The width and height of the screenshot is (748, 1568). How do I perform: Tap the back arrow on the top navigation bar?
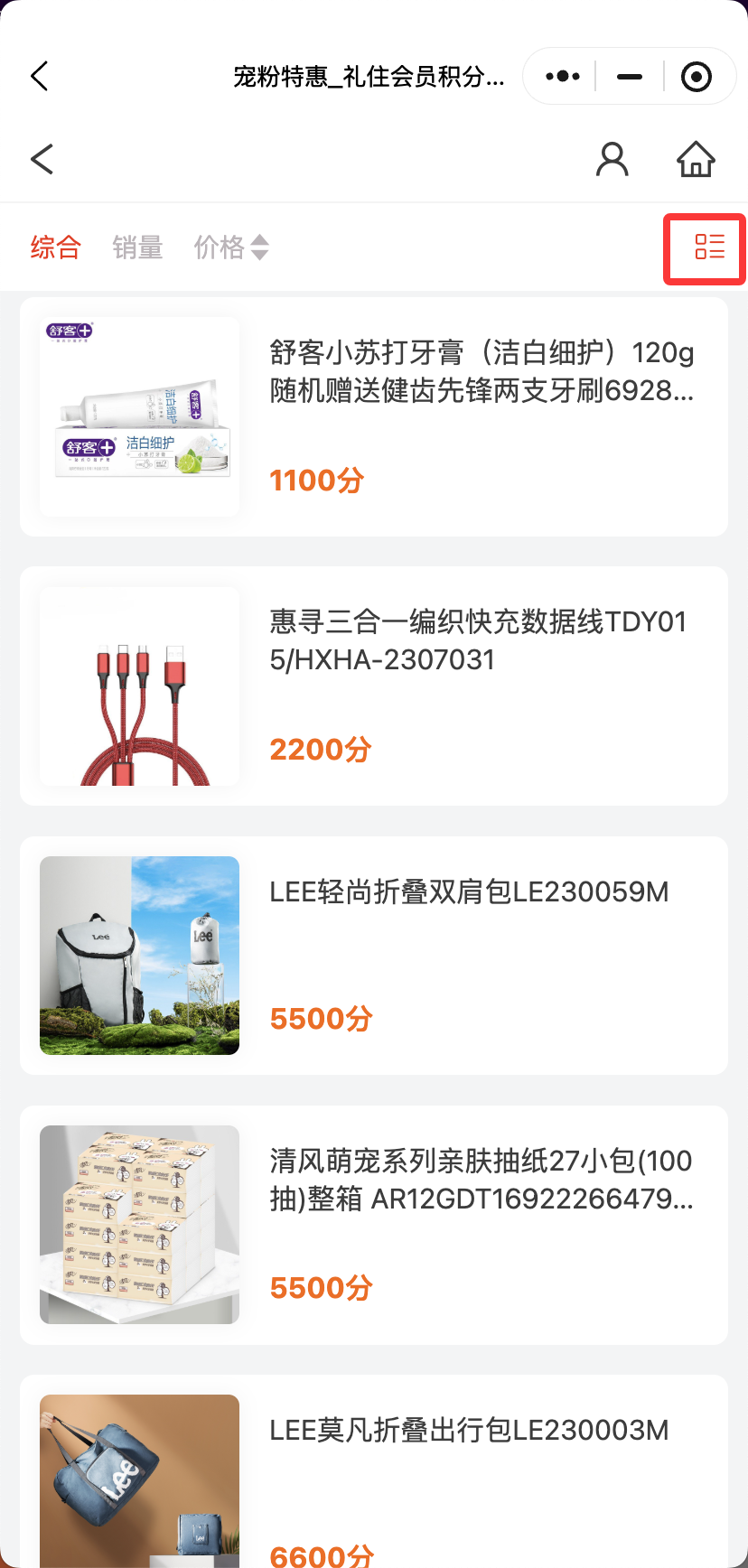point(39,76)
